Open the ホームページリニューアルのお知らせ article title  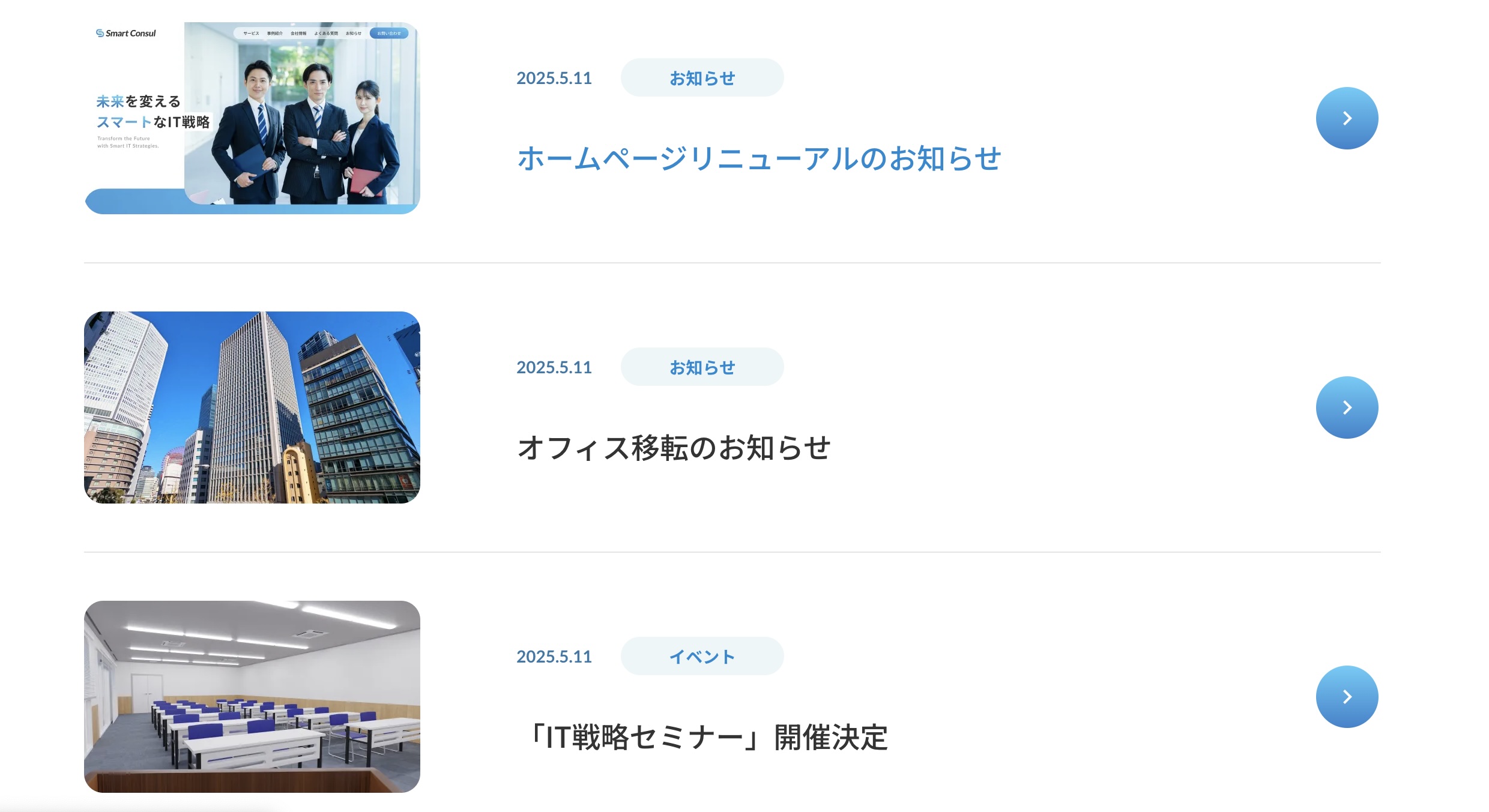tap(759, 159)
